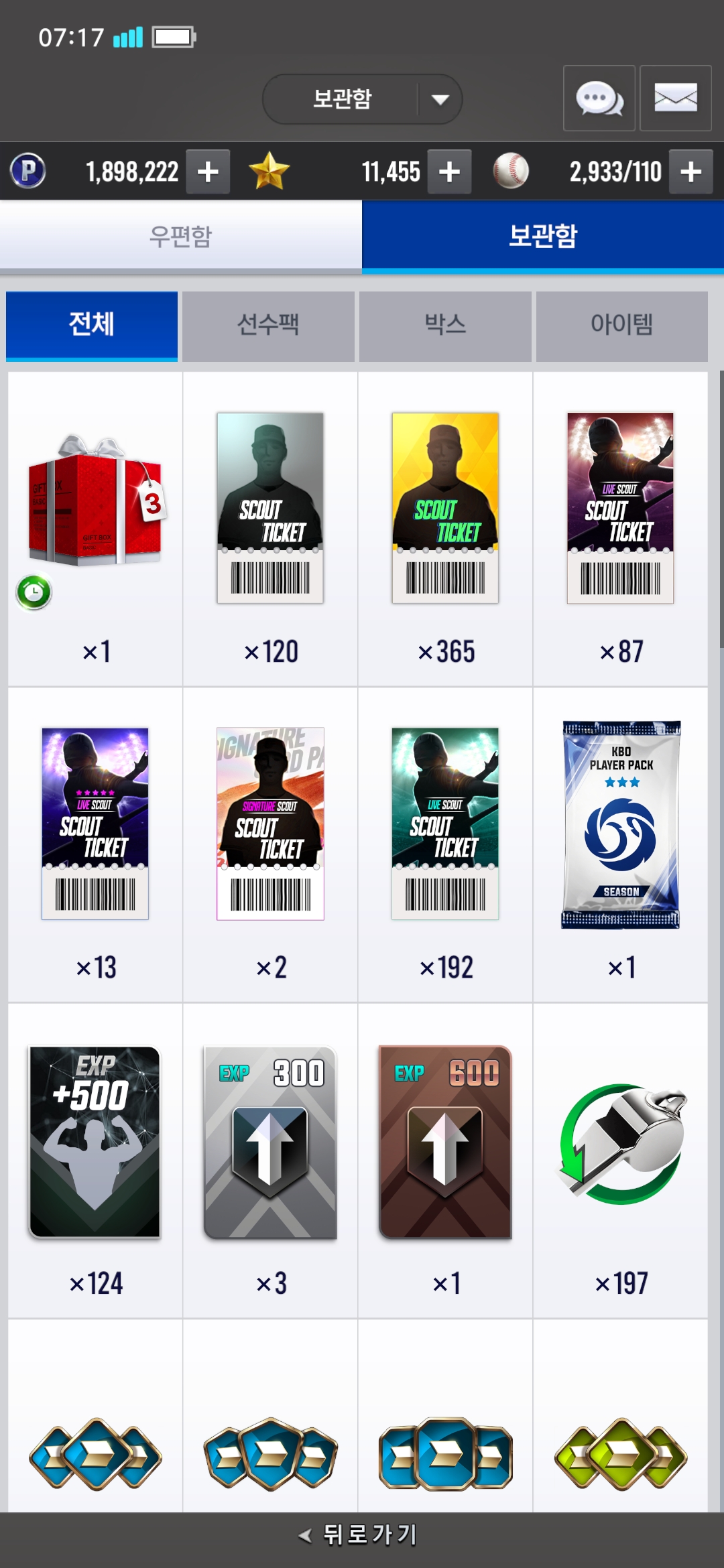Open the 보관함 dropdown menu
This screenshot has width=724, height=1568.
point(362,99)
